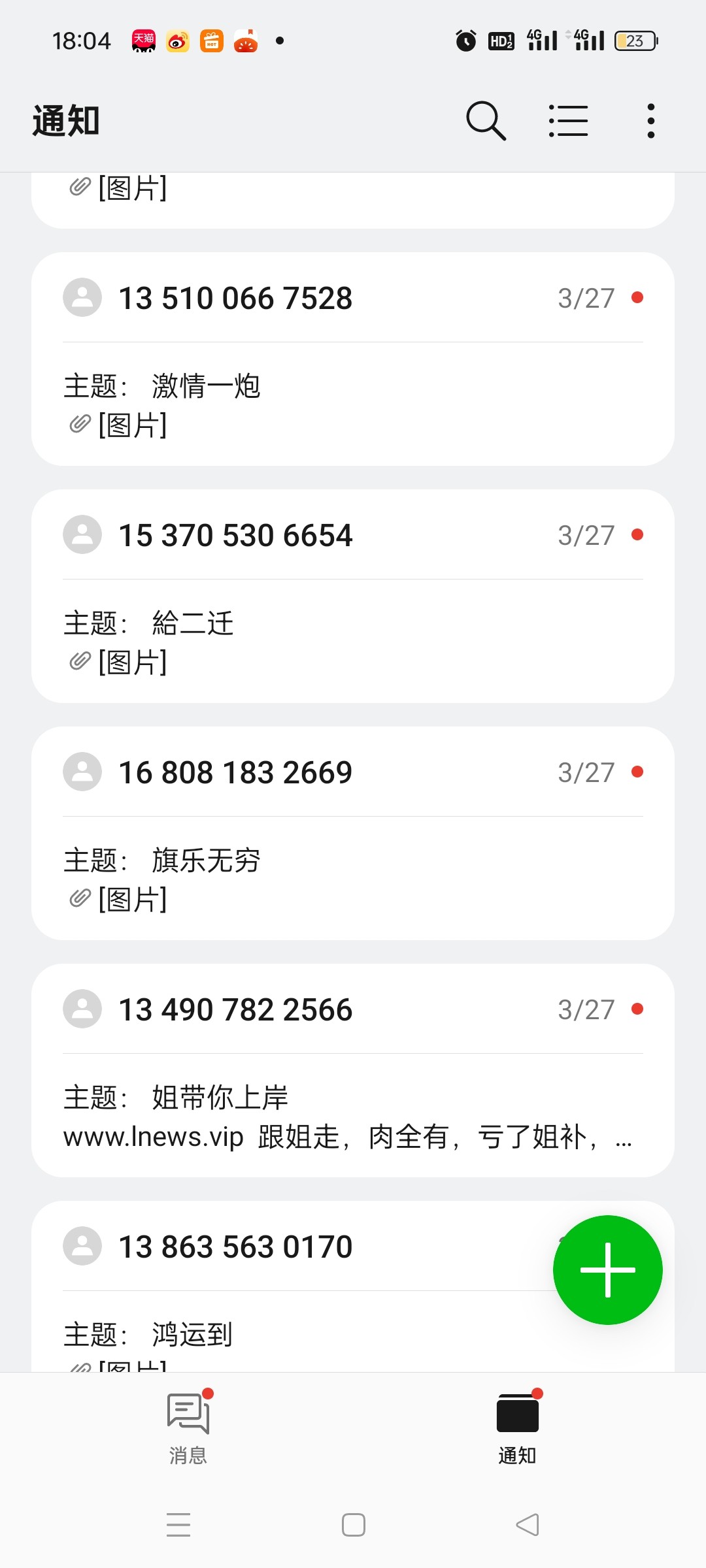706x1568 pixels.
Task: Open the three-dot overflow menu
Action: pyautogui.click(x=650, y=121)
